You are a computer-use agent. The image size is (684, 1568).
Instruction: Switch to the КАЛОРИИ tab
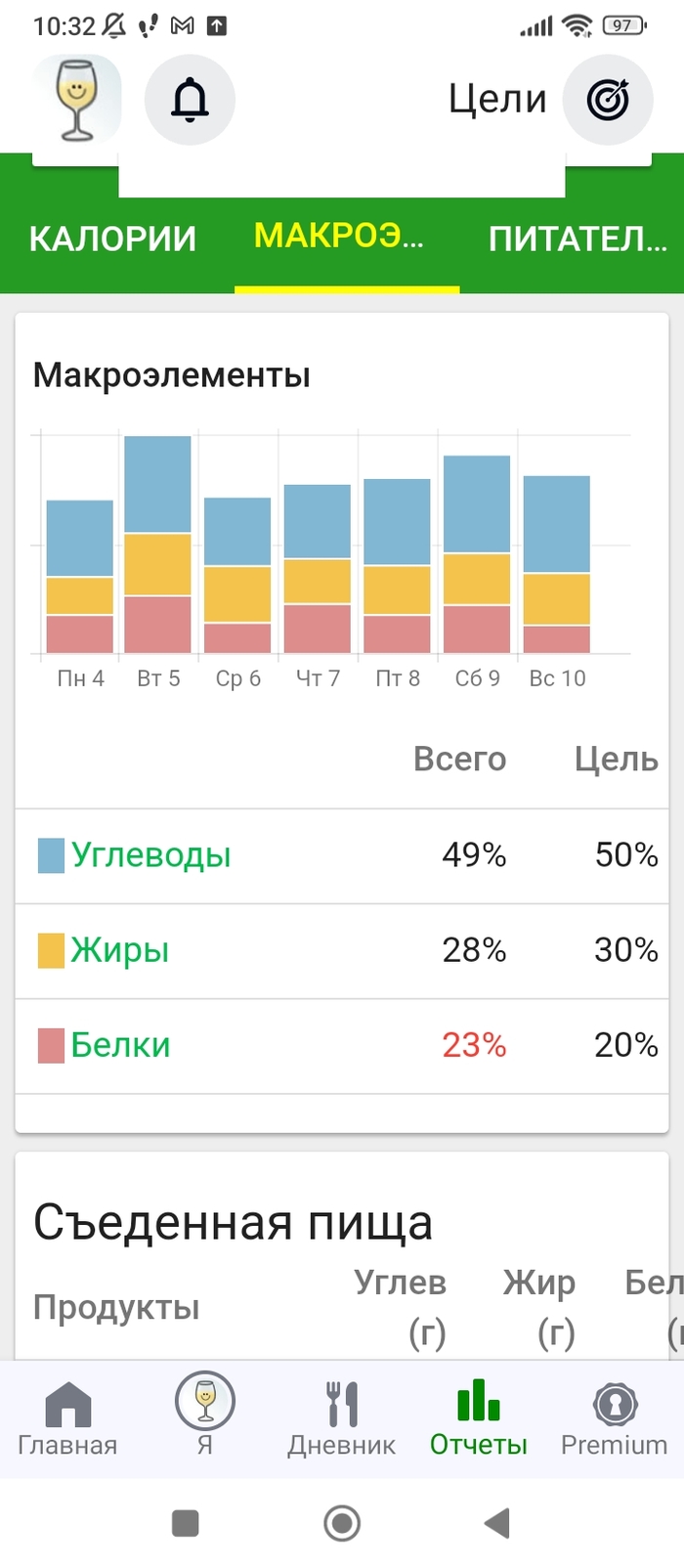[x=112, y=239]
